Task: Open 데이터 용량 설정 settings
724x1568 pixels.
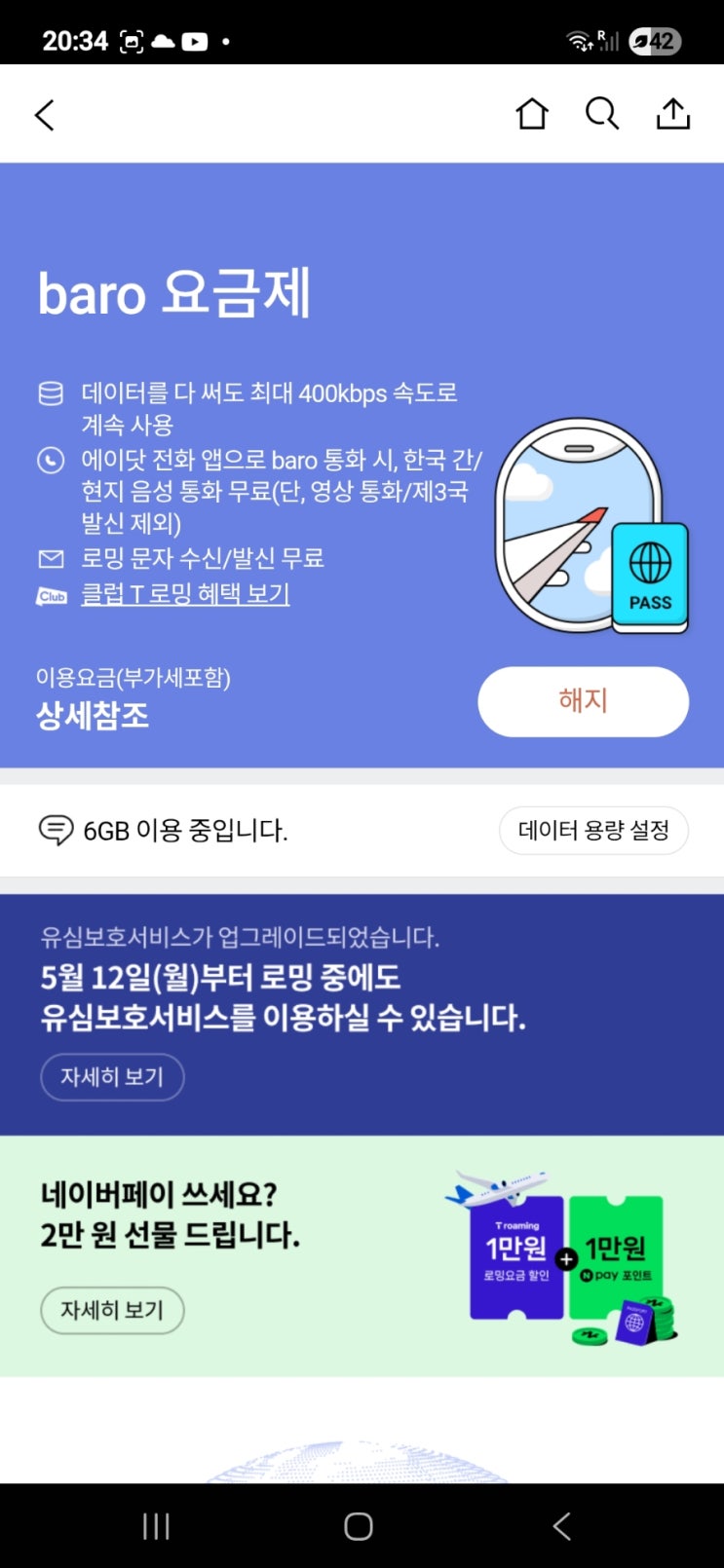Action: pyautogui.click(x=593, y=830)
